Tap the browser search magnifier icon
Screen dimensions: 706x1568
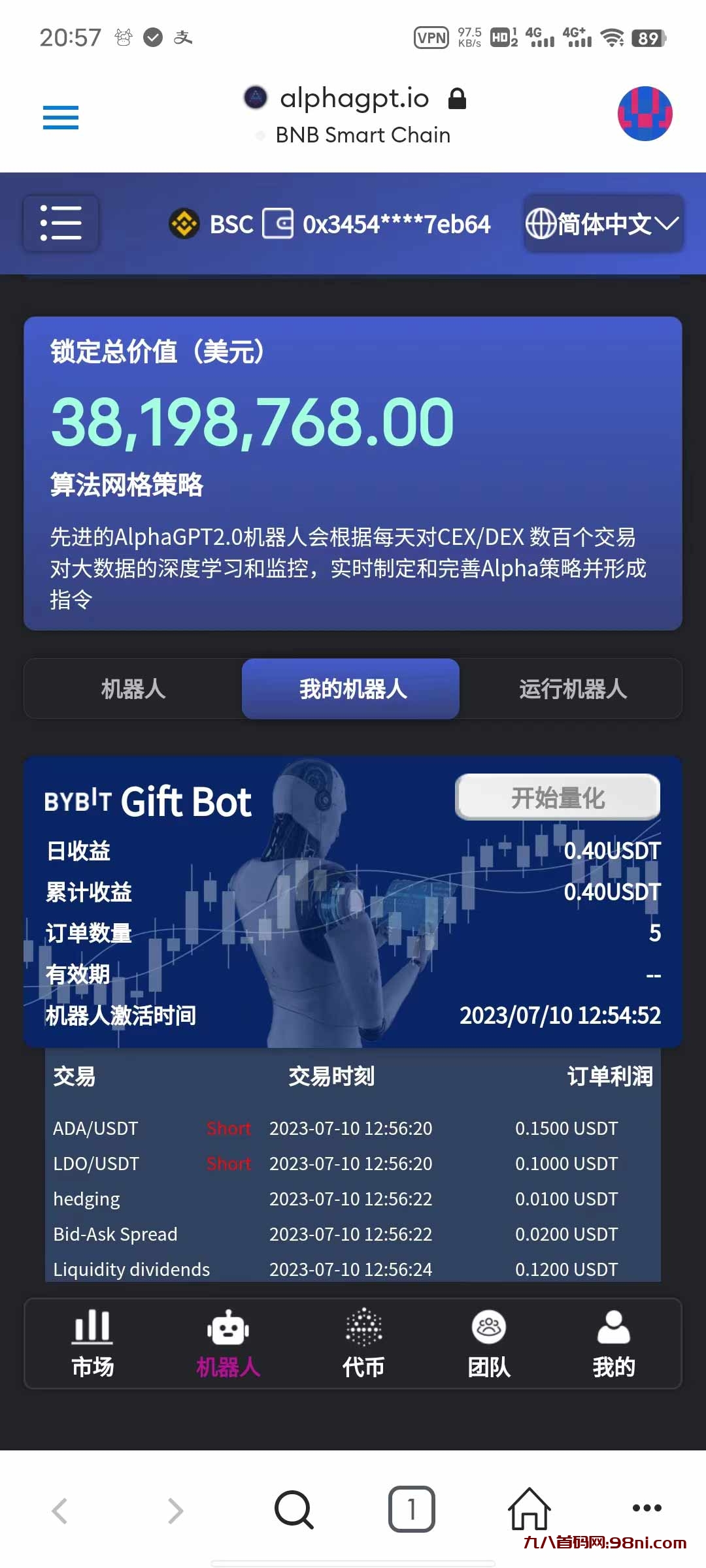(292, 1509)
